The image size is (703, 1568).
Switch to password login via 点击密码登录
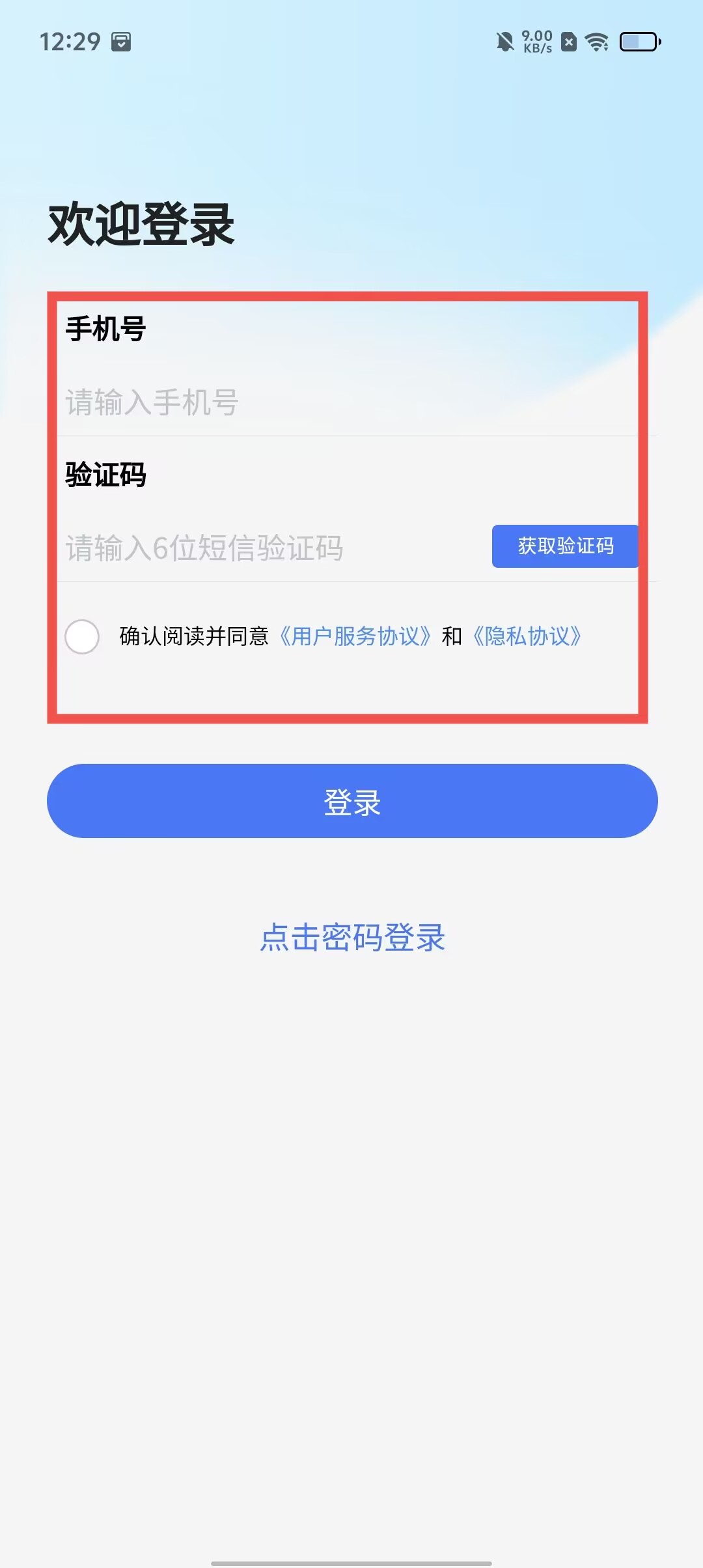tap(352, 937)
